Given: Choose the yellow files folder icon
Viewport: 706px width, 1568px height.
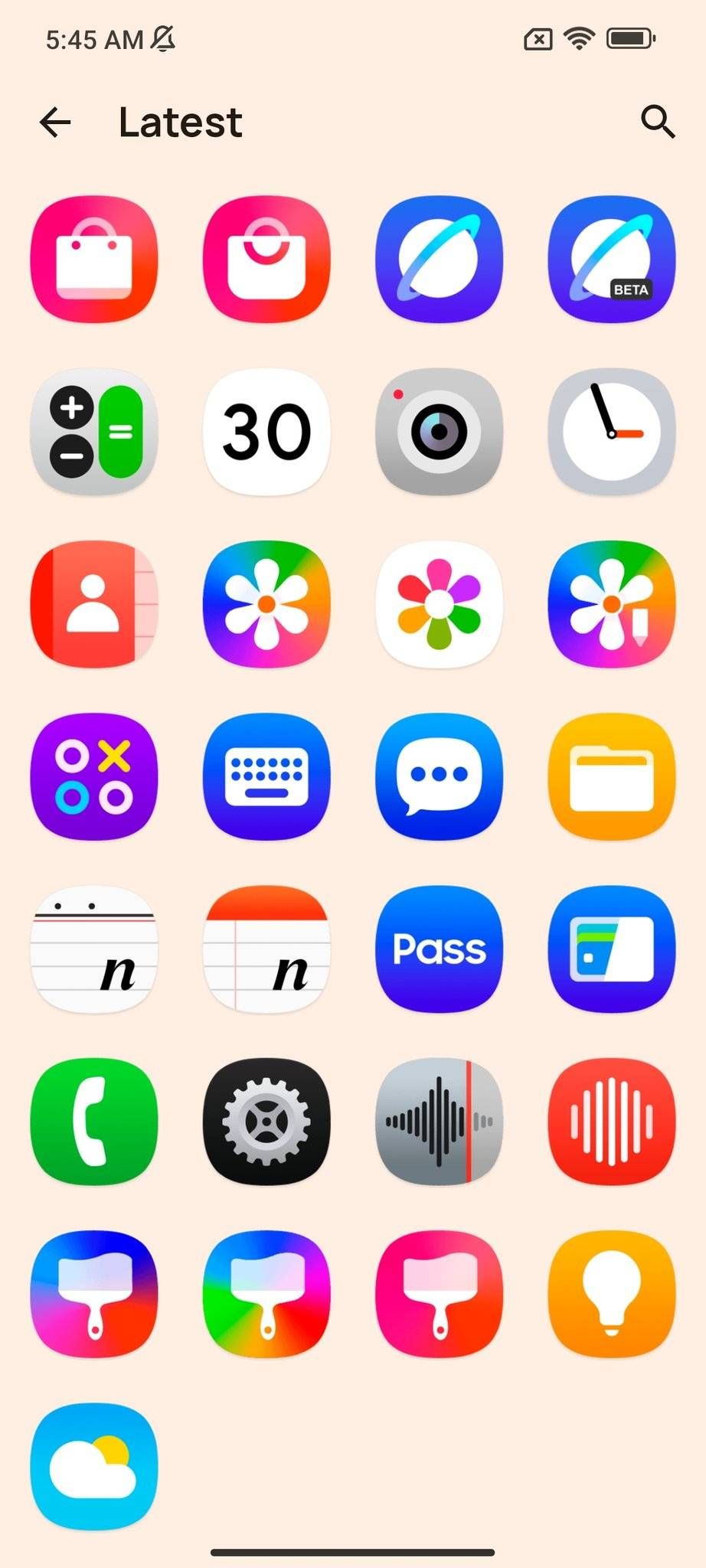Looking at the screenshot, I should tap(612, 776).
